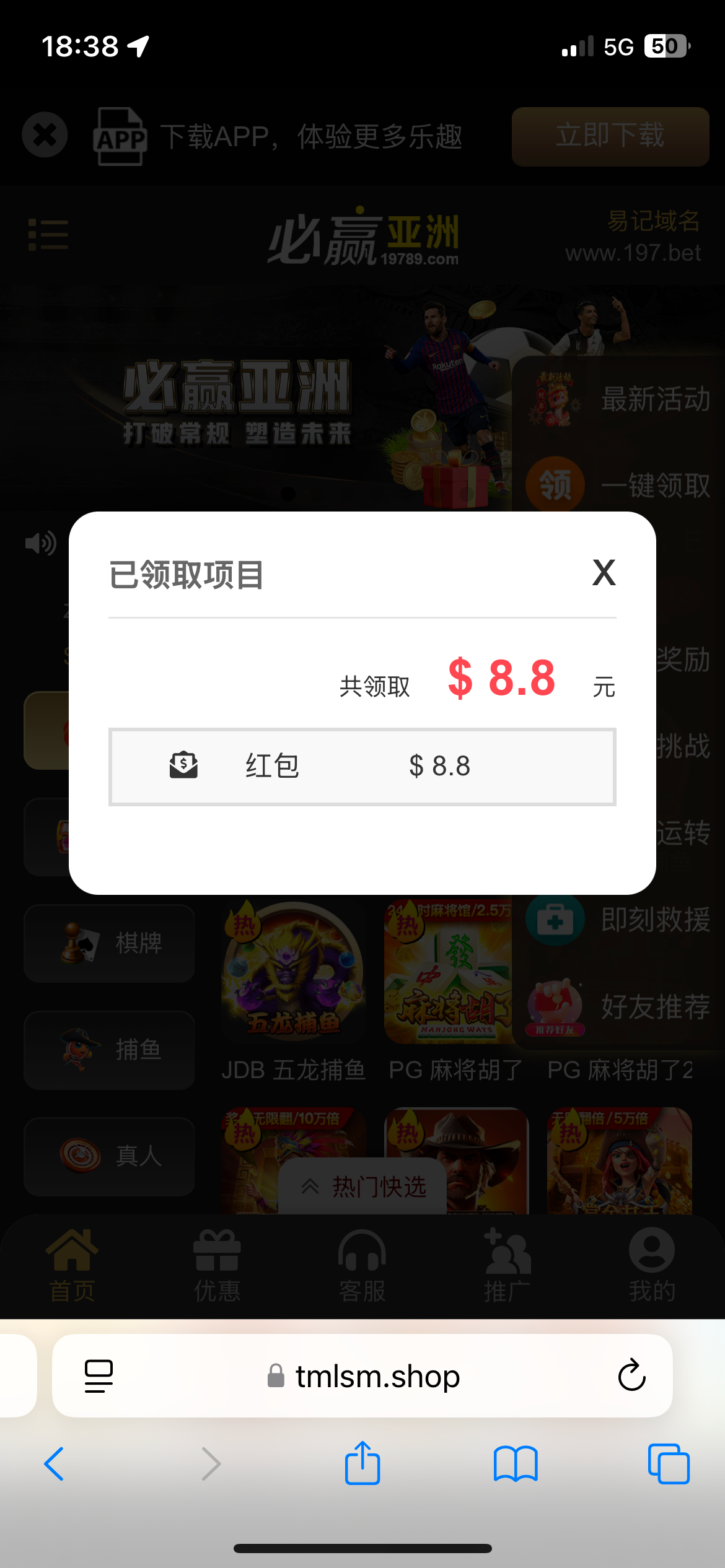Go back in Safari
Viewport: 725px width, 1568px height.
coord(55,1464)
